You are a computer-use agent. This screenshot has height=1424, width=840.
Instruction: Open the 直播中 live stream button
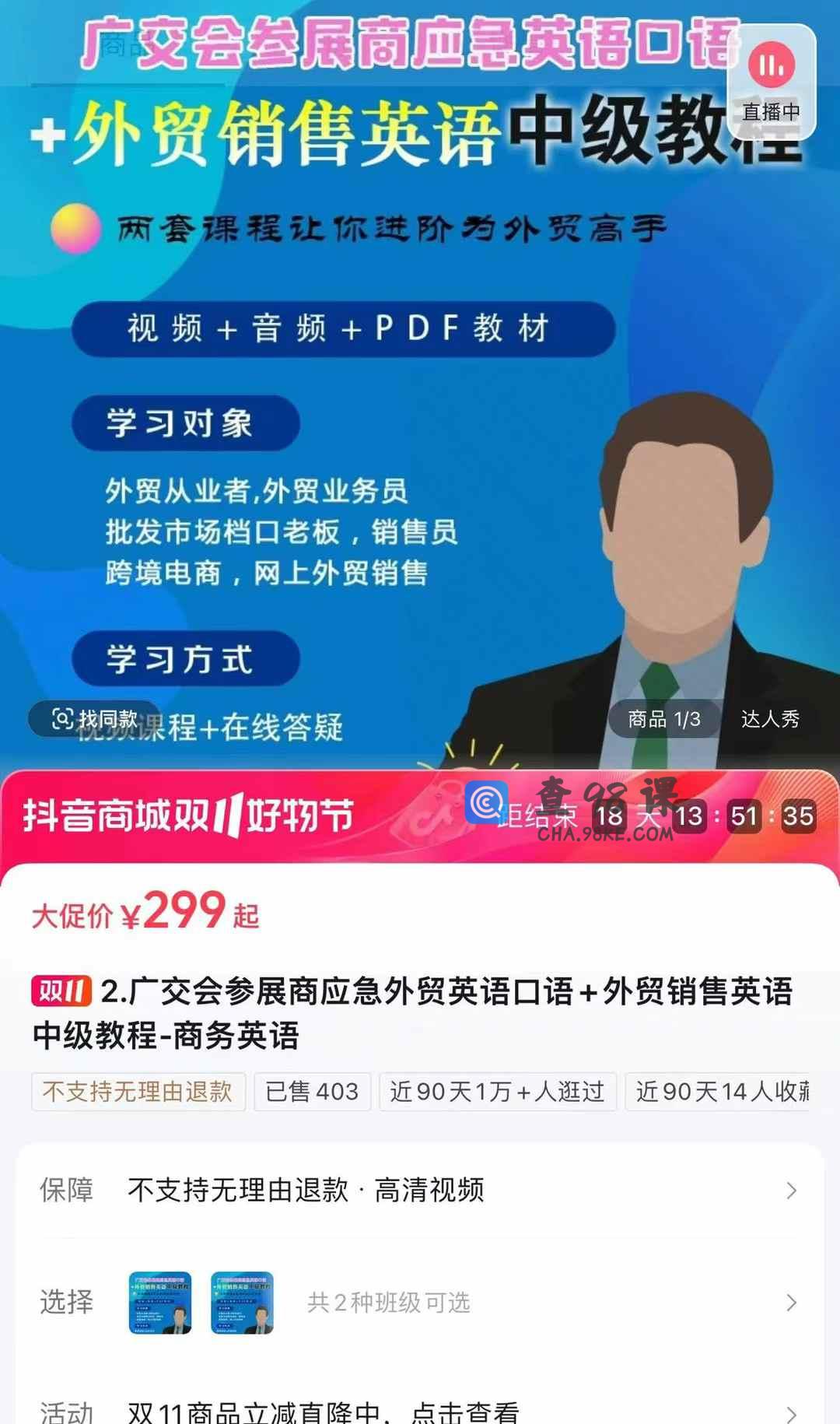[771, 82]
